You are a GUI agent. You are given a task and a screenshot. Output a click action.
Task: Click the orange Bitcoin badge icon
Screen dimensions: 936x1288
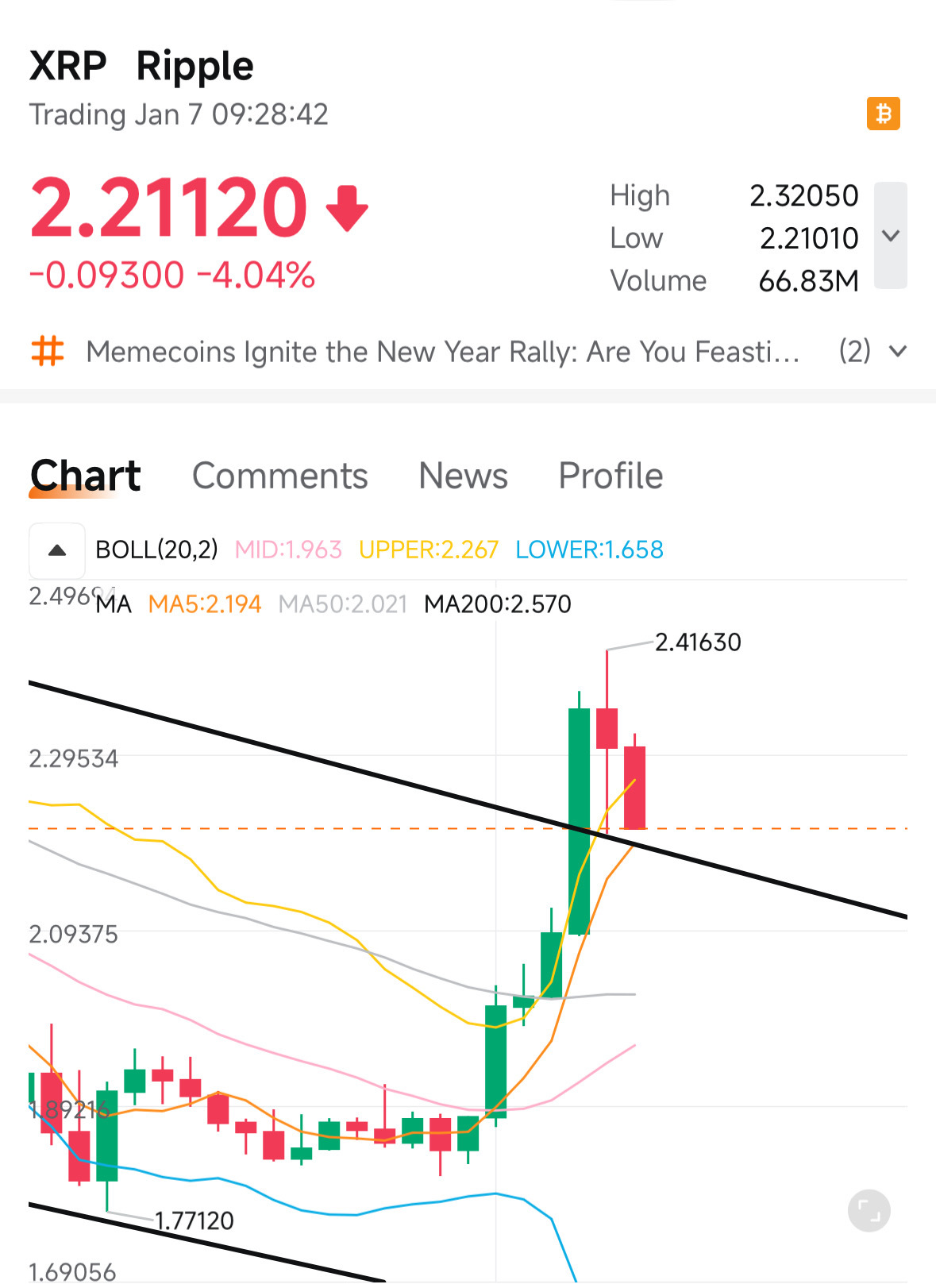tap(882, 114)
